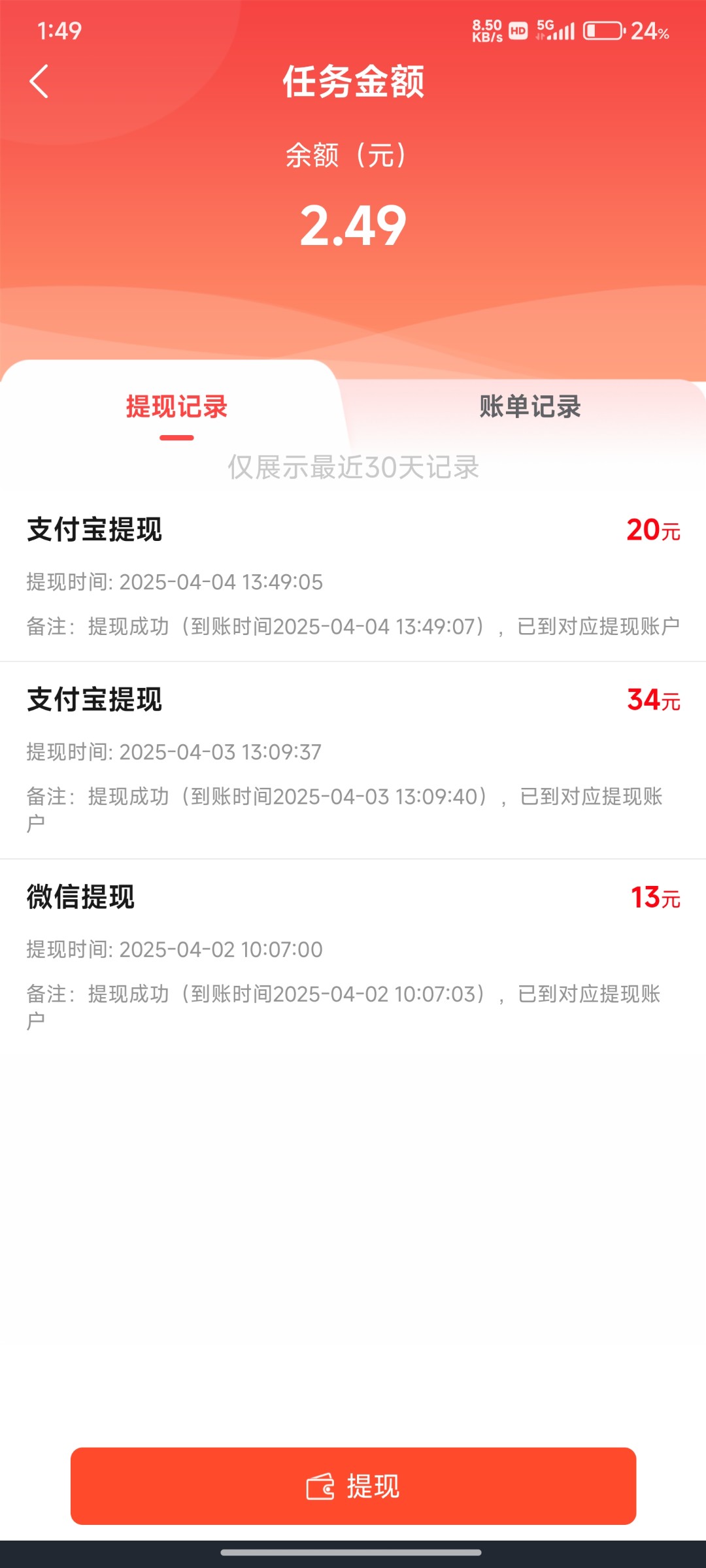This screenshot has width=706, height=1568.
Task: Select the 提现记录 tab
Action: point(176,406)
